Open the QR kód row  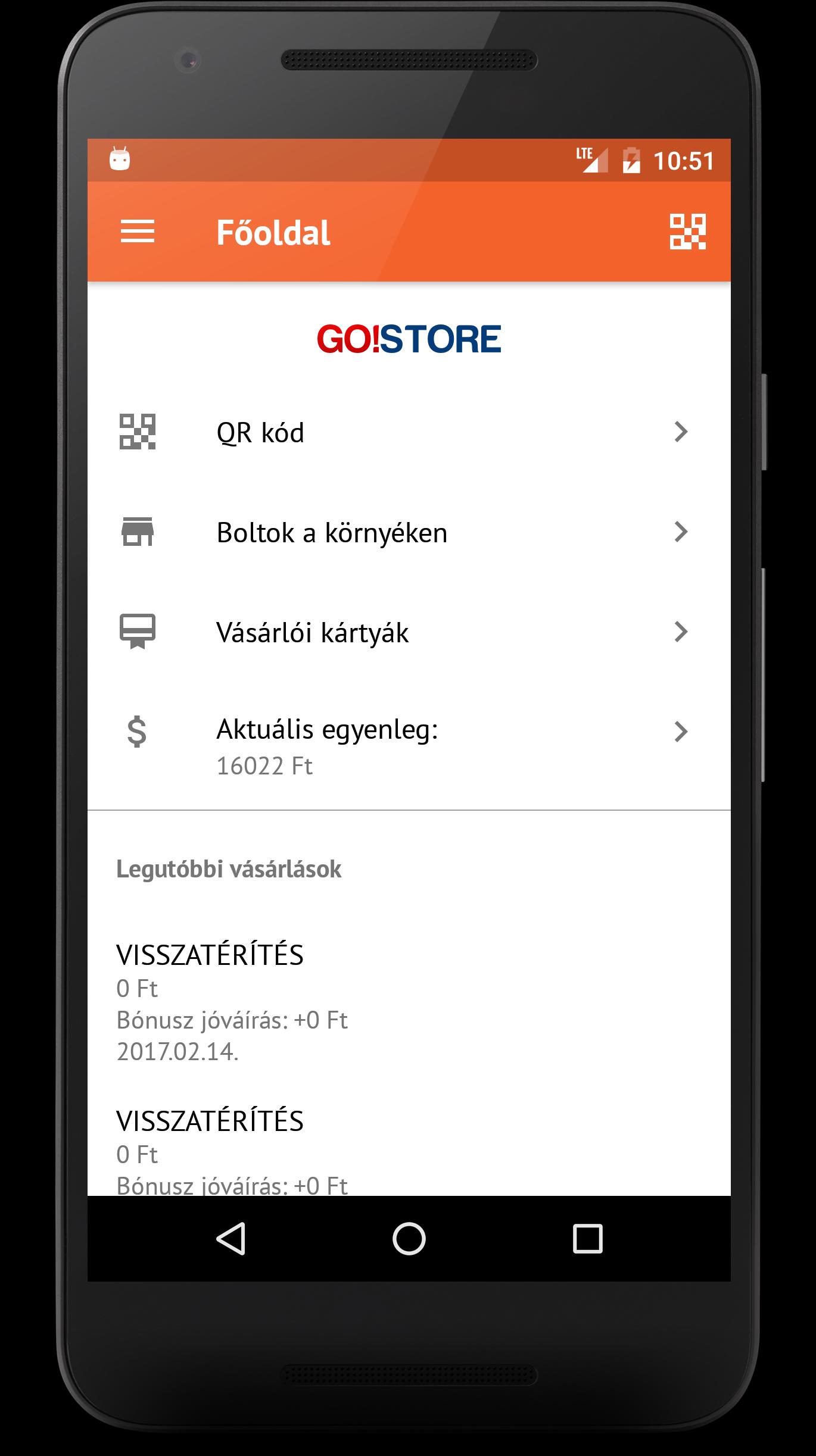click(409, 432)
